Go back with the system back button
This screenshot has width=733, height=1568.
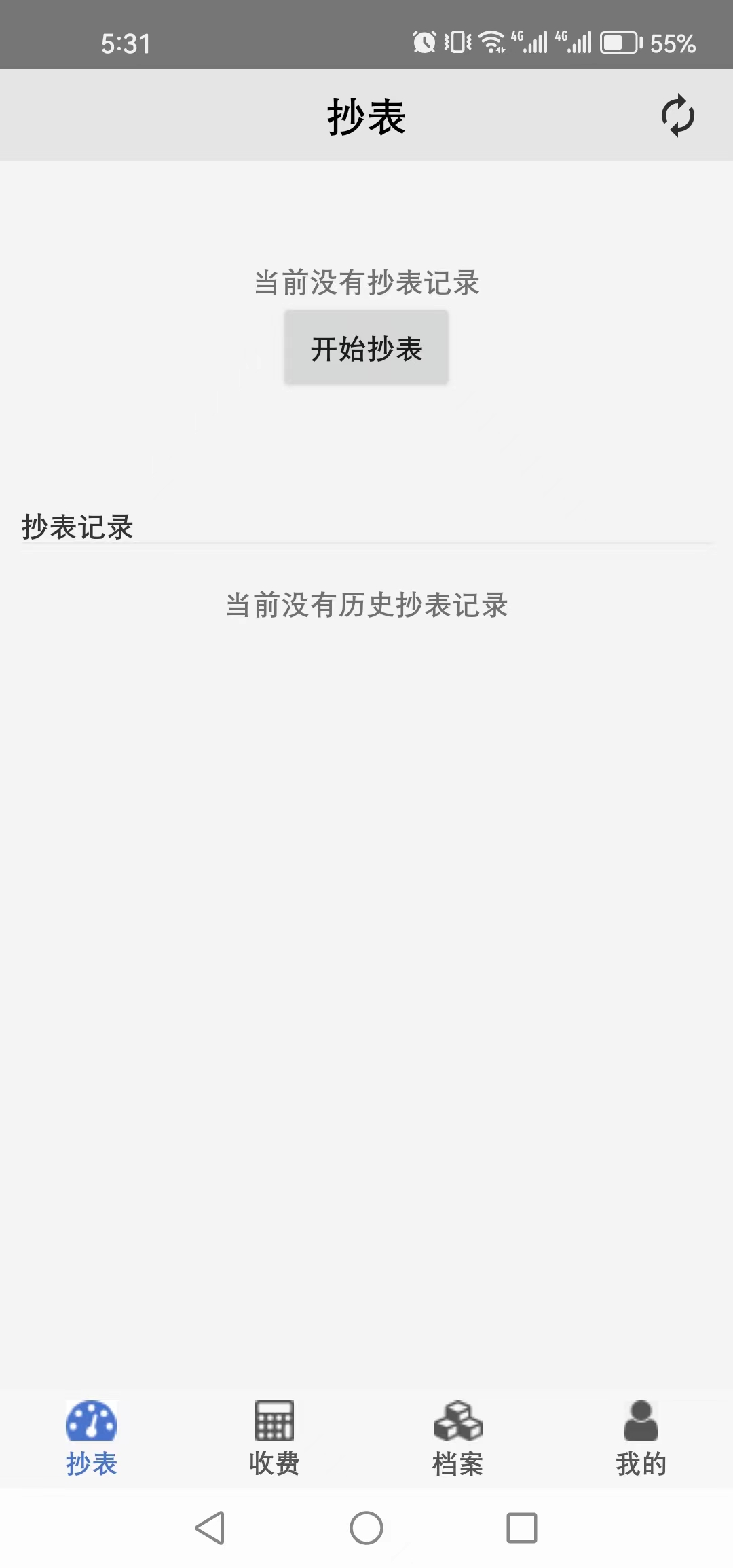(x=210, y=1528)
